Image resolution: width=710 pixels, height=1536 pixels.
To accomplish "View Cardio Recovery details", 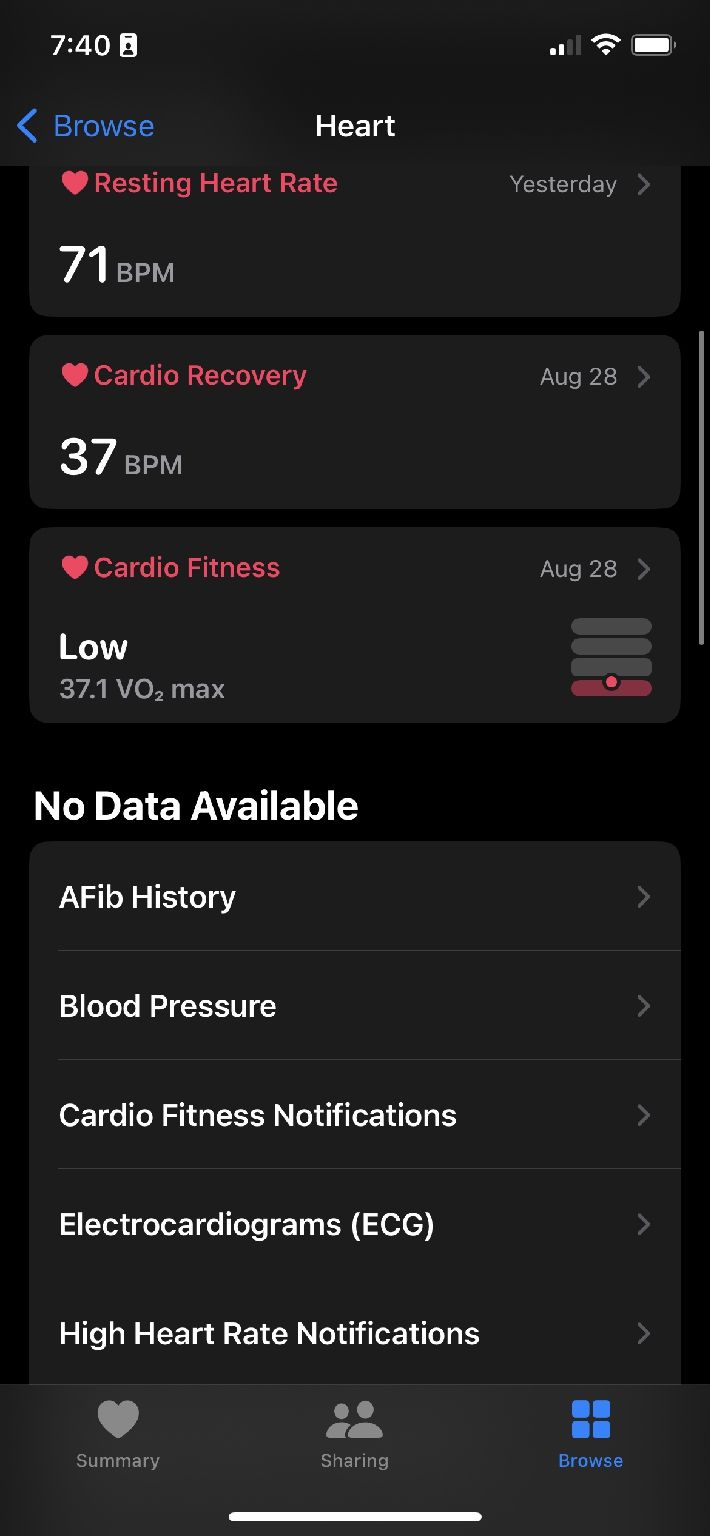I will coord(355,422).
